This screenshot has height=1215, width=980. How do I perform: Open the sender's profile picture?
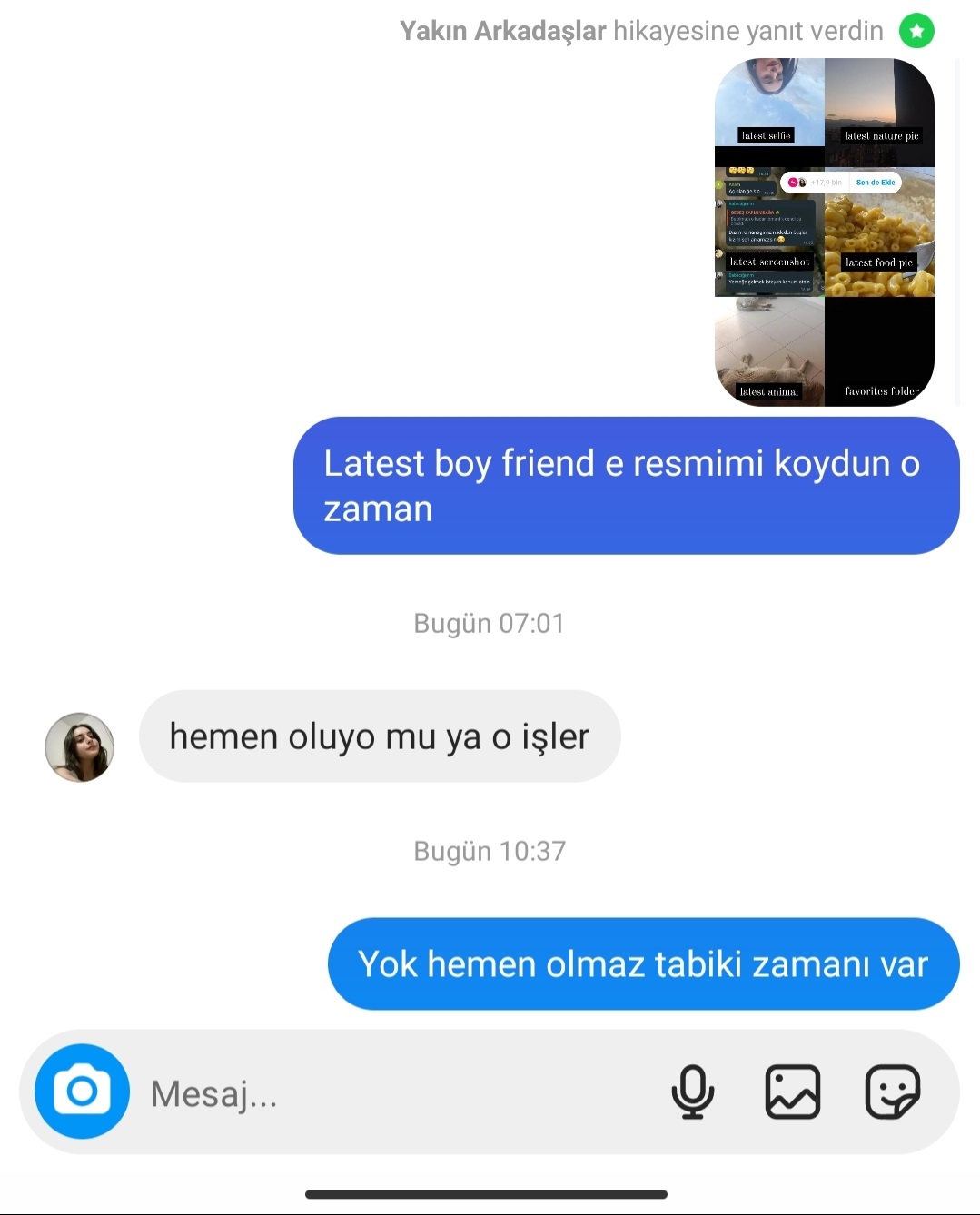80,746
